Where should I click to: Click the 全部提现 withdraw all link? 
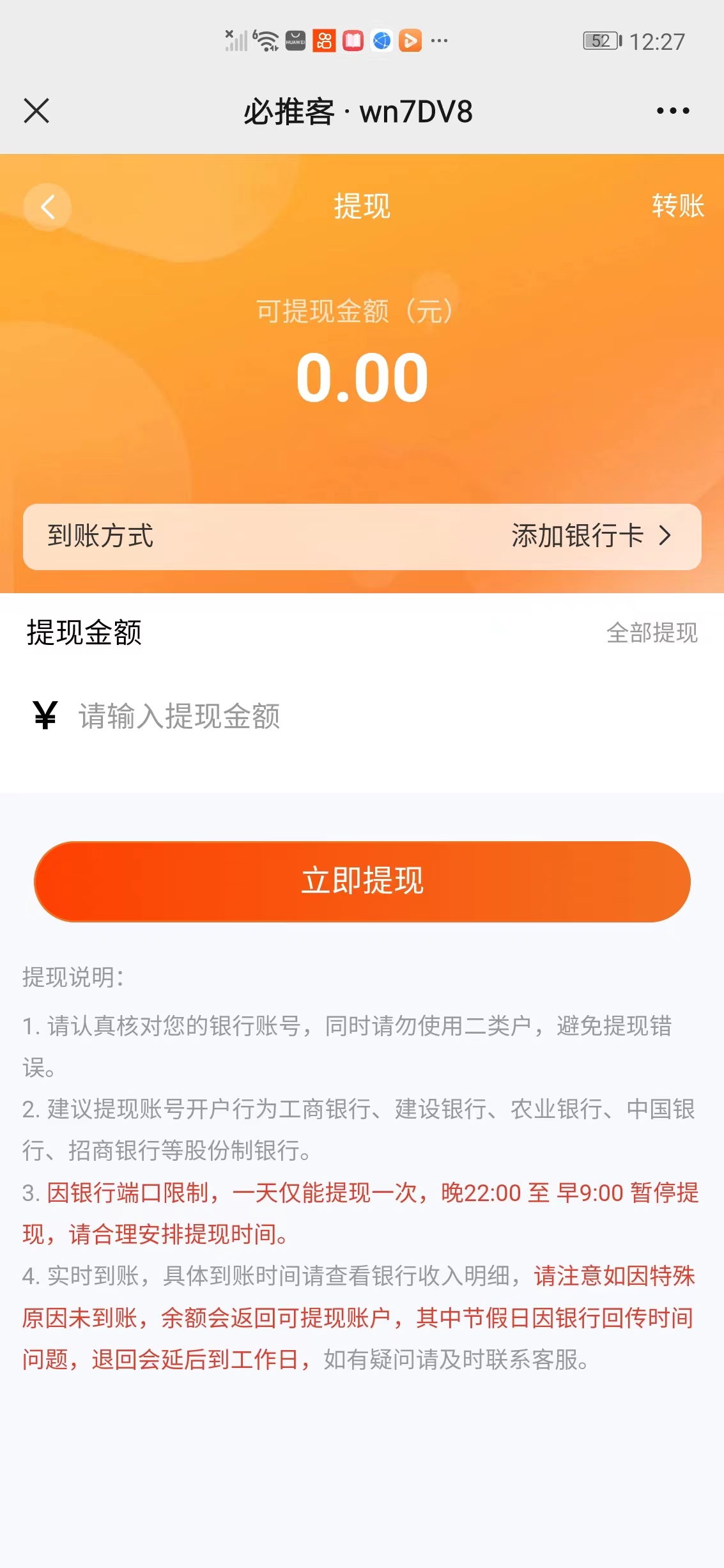point(651,634)
